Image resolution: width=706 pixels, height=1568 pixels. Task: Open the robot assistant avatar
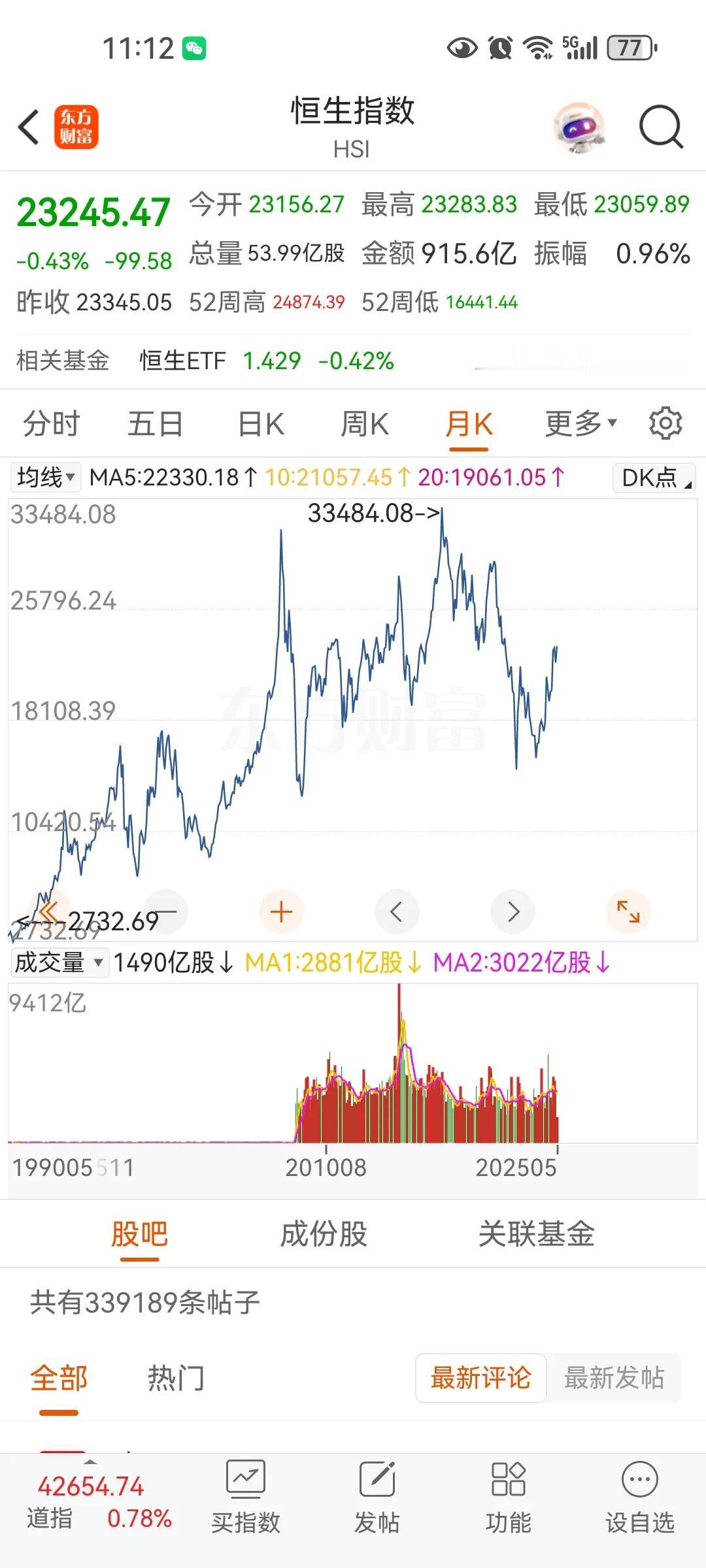[579, 127]
